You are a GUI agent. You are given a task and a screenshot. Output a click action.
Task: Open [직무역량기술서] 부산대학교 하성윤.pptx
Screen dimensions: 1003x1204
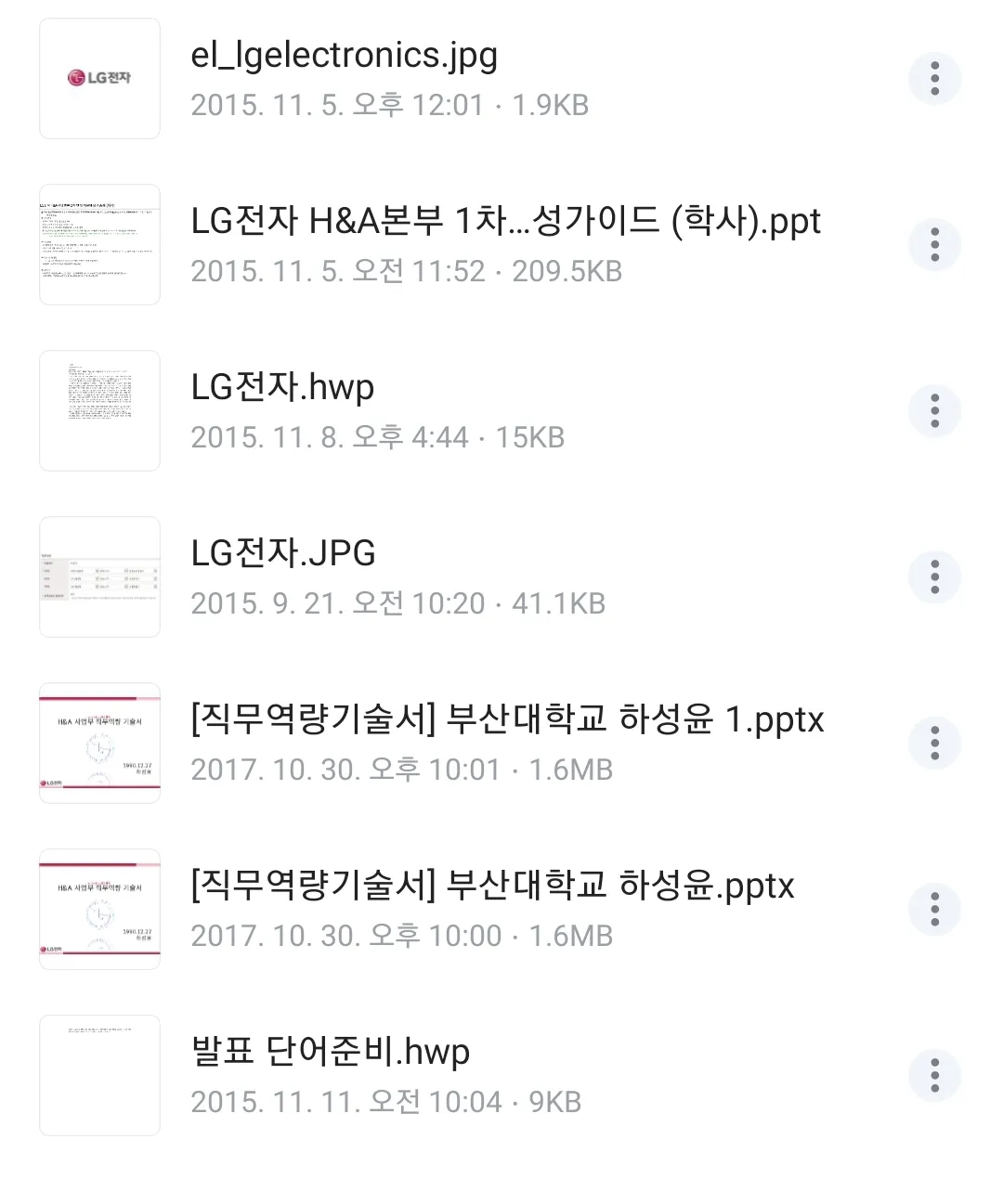click(492, 887)
